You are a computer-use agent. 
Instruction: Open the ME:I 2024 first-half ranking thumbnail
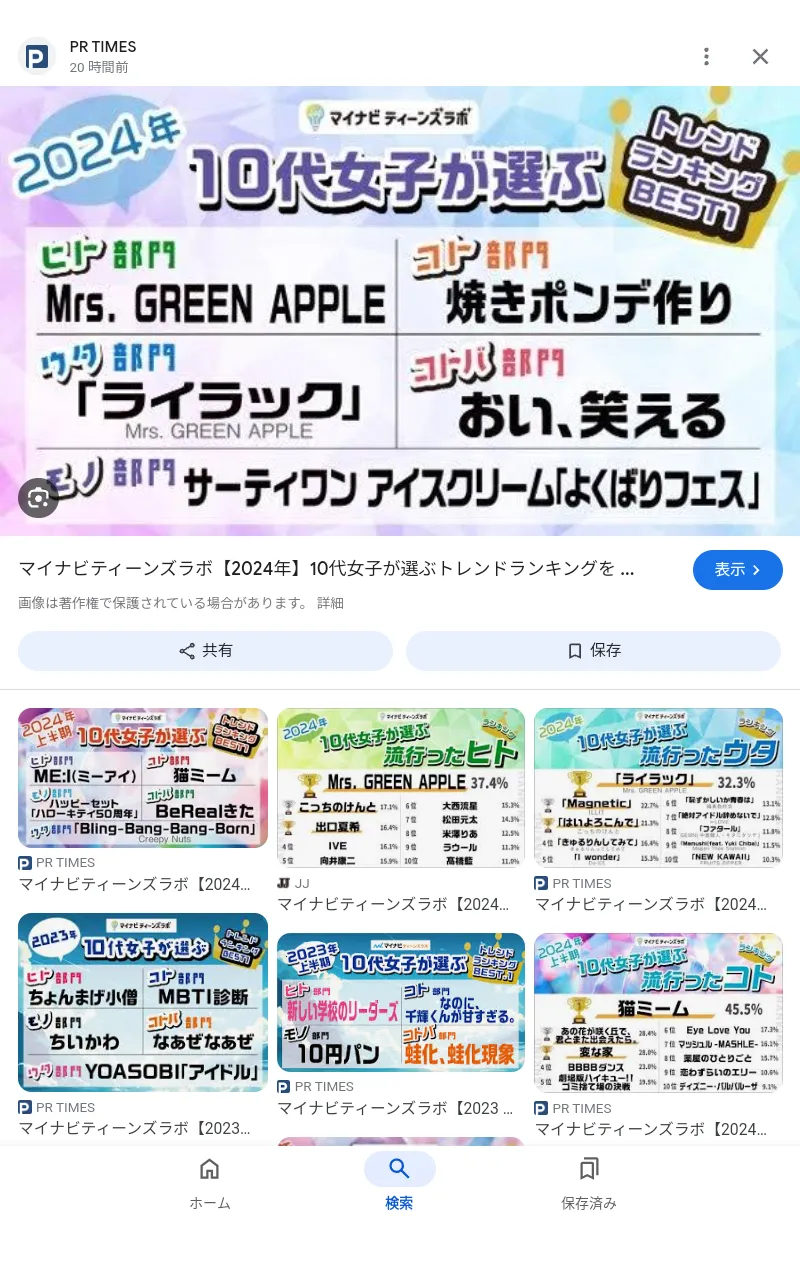(143, 778)
